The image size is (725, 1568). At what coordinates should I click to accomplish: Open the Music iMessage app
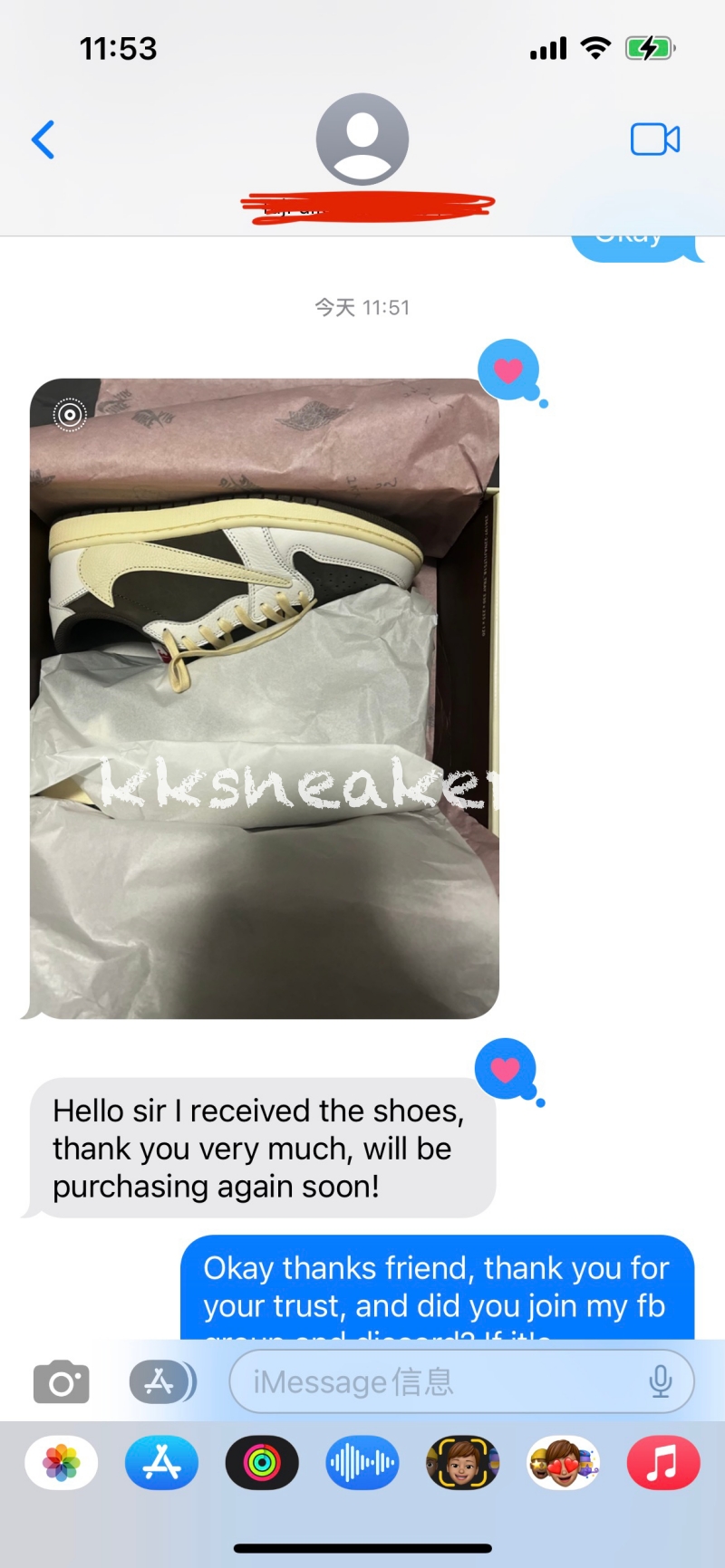coord(662,1462)
